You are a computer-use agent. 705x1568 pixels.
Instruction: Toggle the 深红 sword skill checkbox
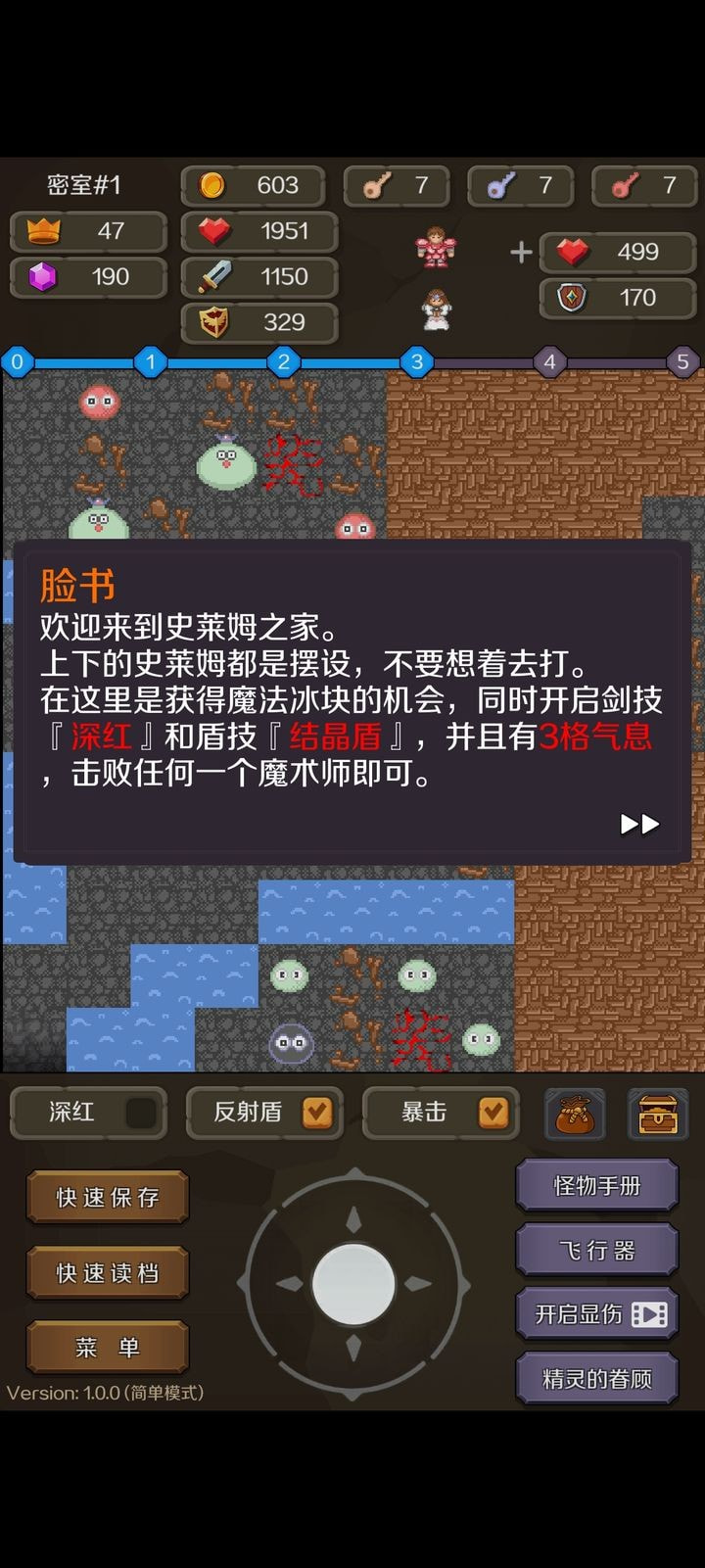[x=140, y=1113]
